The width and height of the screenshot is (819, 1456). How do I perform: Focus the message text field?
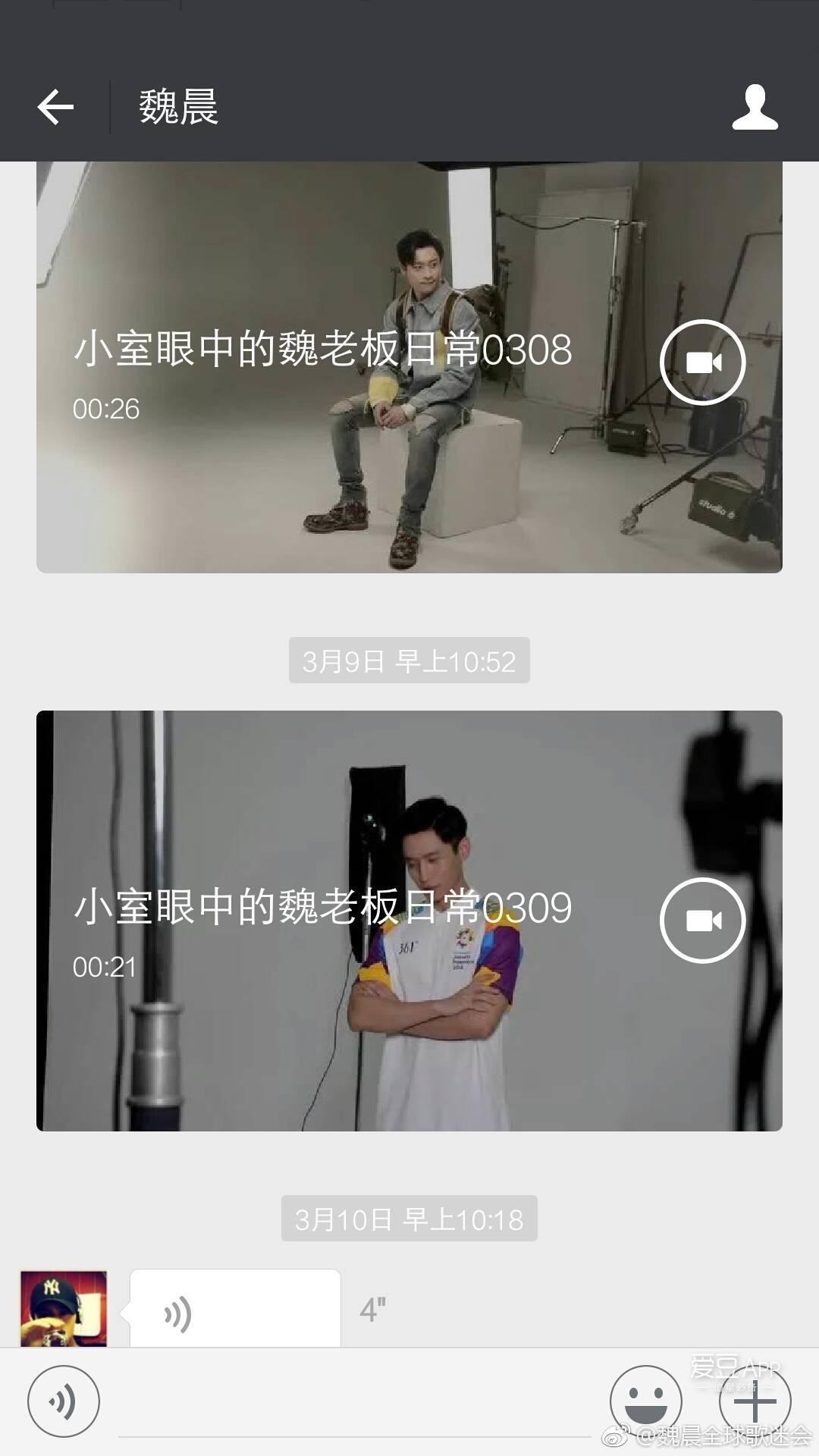(x=353, y=1410)
